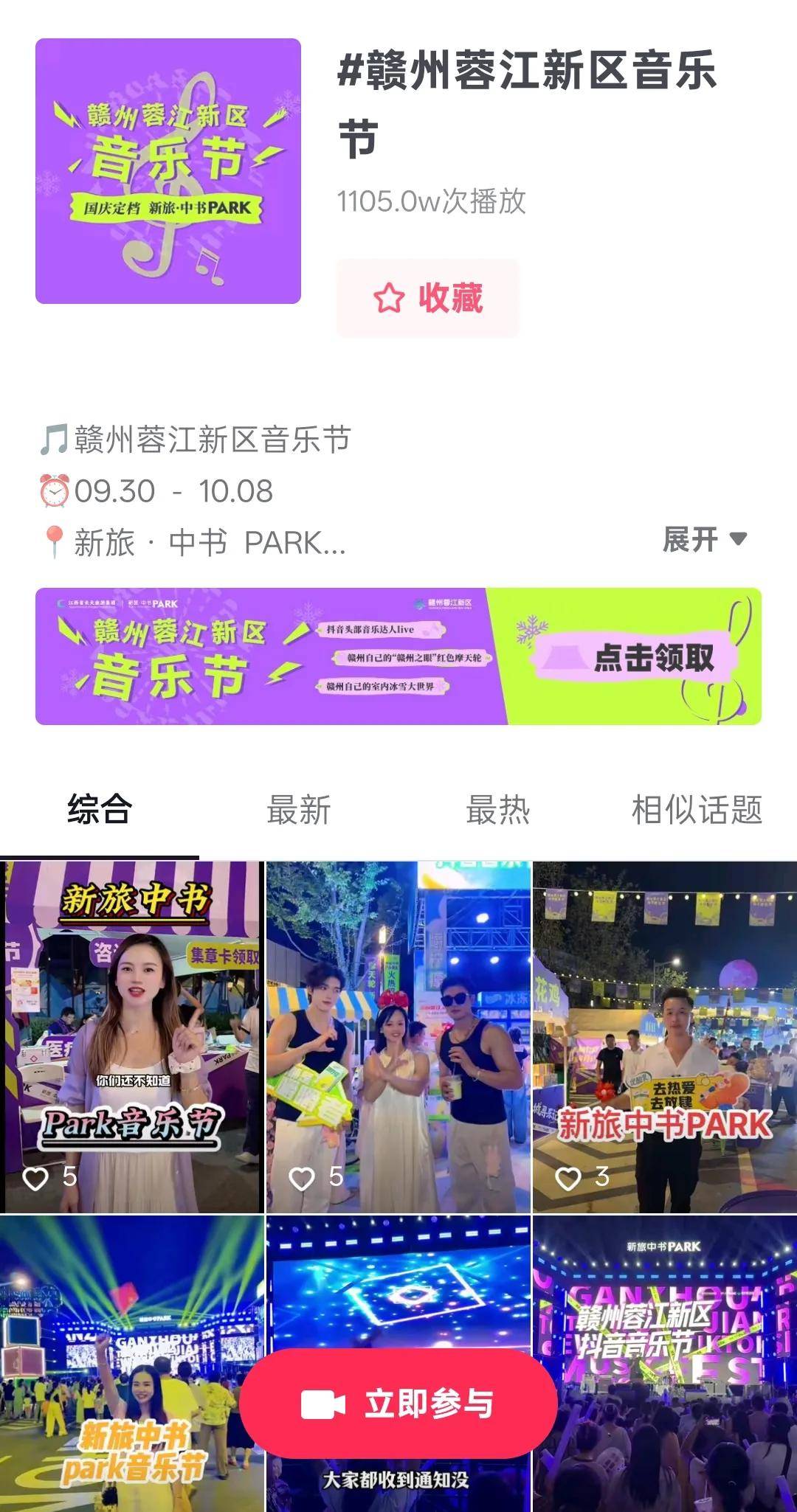
Task: Expand the description with 展开
Action: click(x=704, y=539)
